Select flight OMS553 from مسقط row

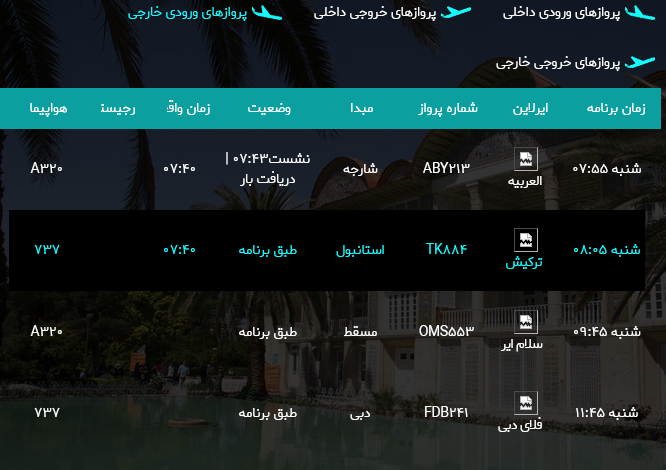point(446,331)
